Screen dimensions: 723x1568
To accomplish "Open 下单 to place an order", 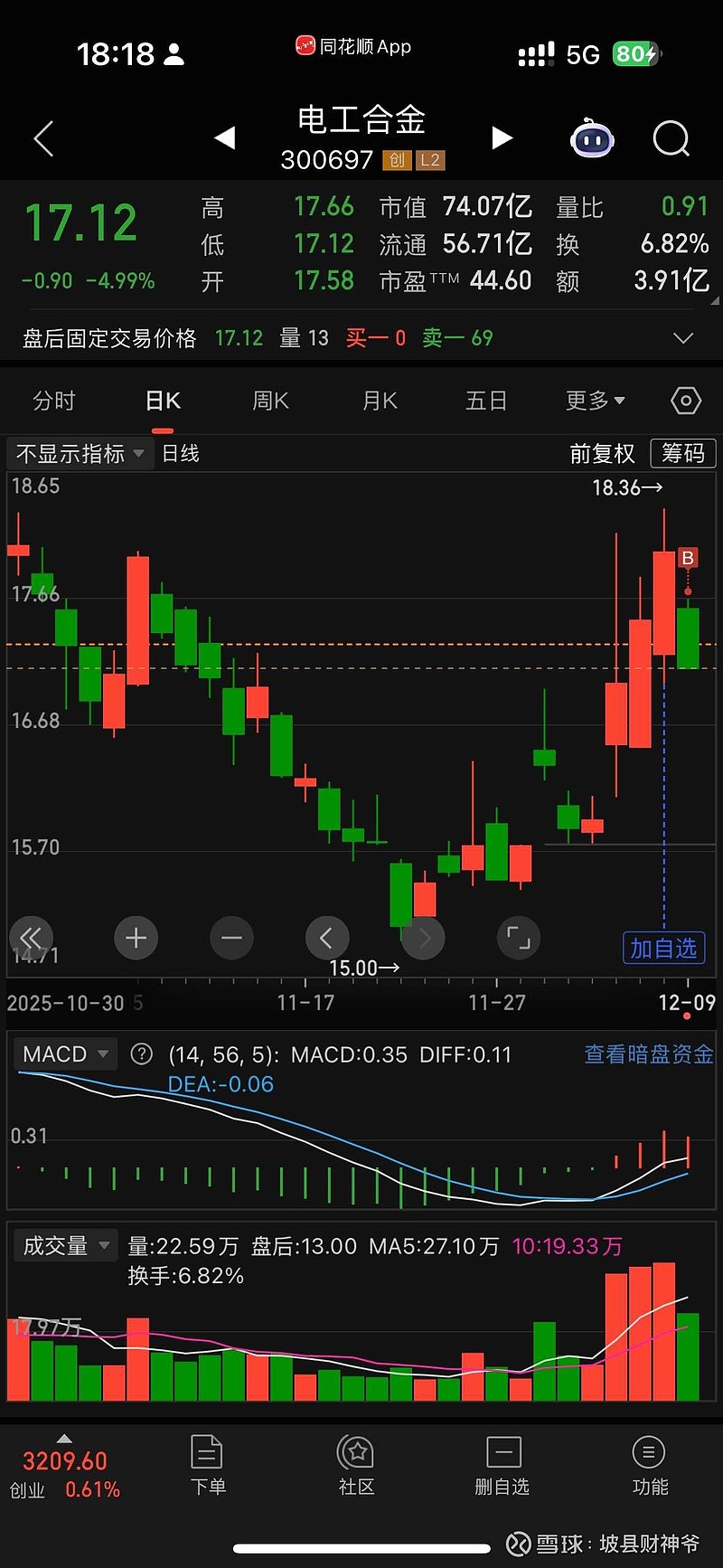I will click(x=208, y=1465).
